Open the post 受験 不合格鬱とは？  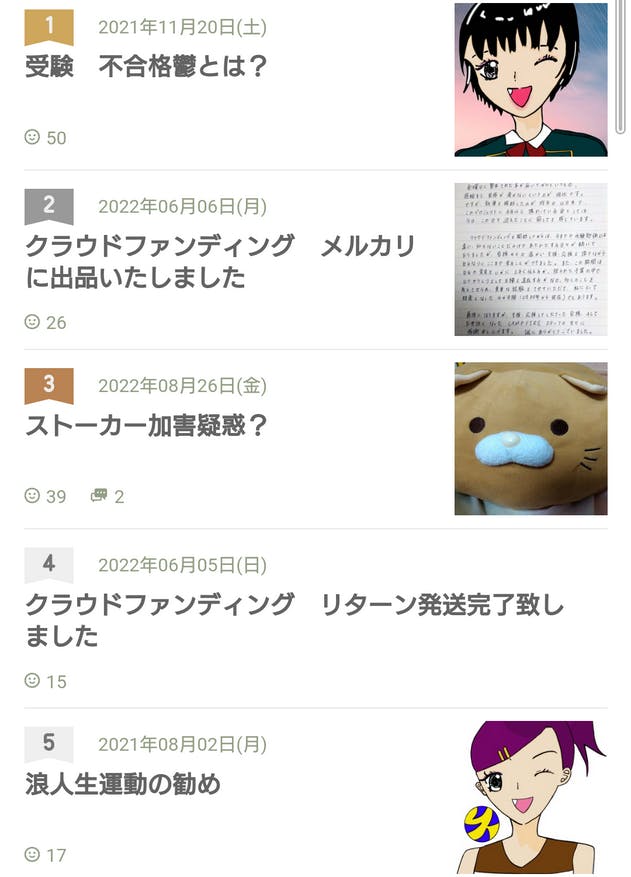[146, 67]
